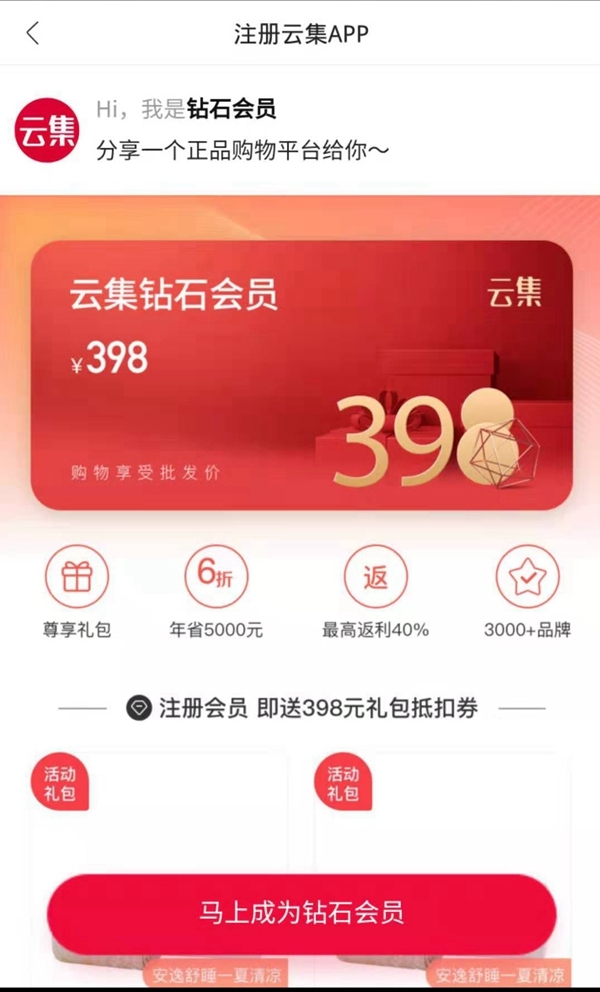
Task: Tap 马上成为钻石会员 button
Action: click(x=301, y=913)
